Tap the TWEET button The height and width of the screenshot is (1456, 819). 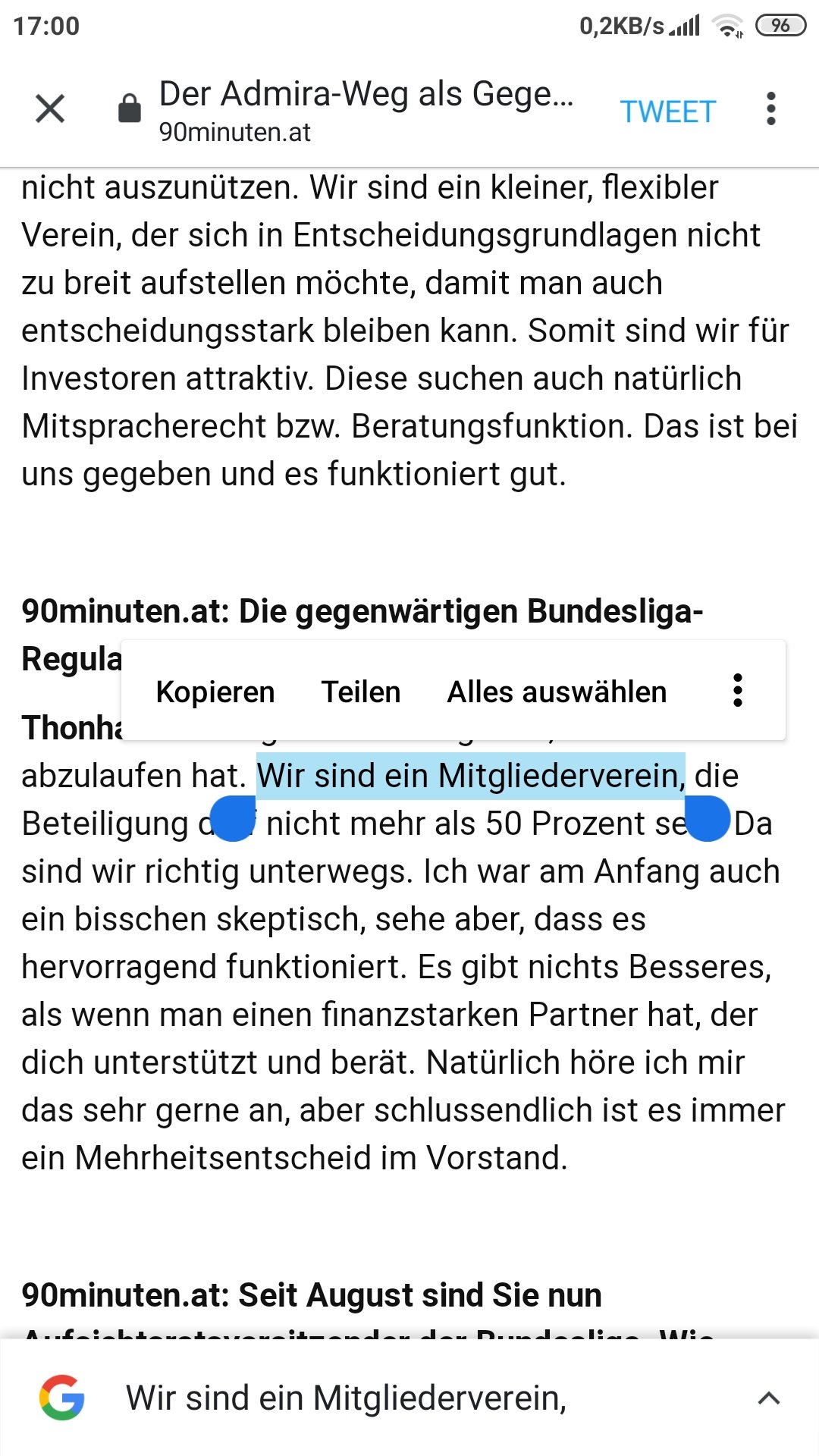click(667, 111)
